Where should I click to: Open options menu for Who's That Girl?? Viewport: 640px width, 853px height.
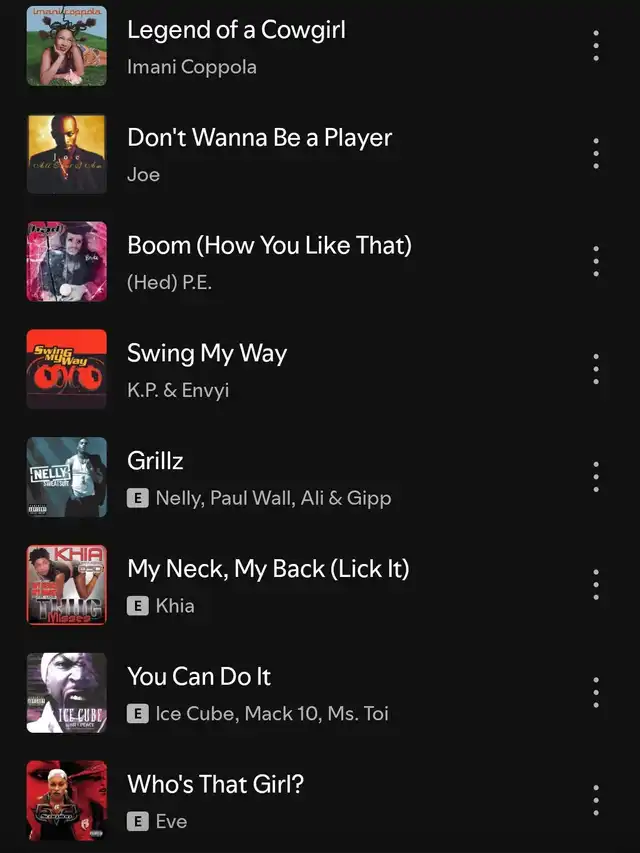pos(596,801)
